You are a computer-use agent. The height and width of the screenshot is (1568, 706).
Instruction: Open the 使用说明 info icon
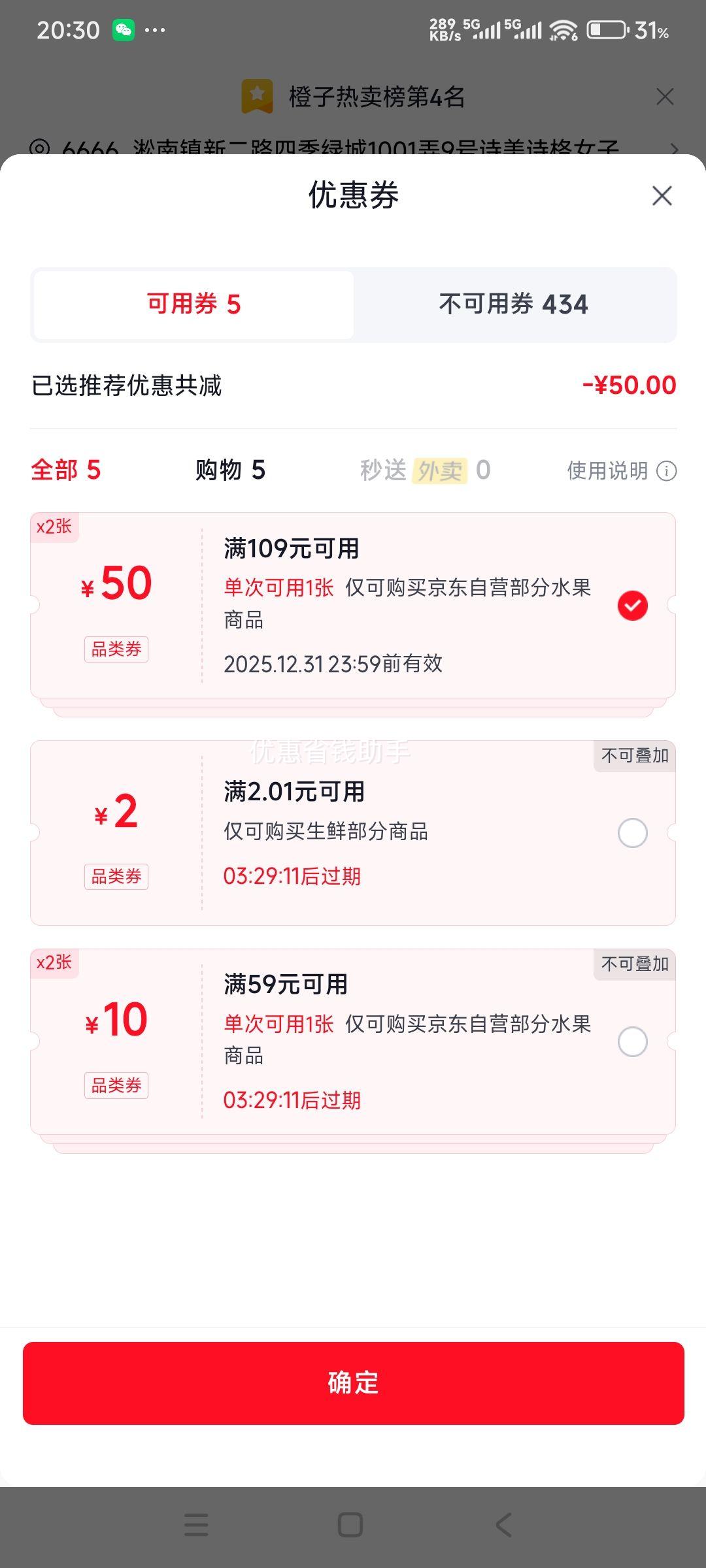tap(667, 470)
